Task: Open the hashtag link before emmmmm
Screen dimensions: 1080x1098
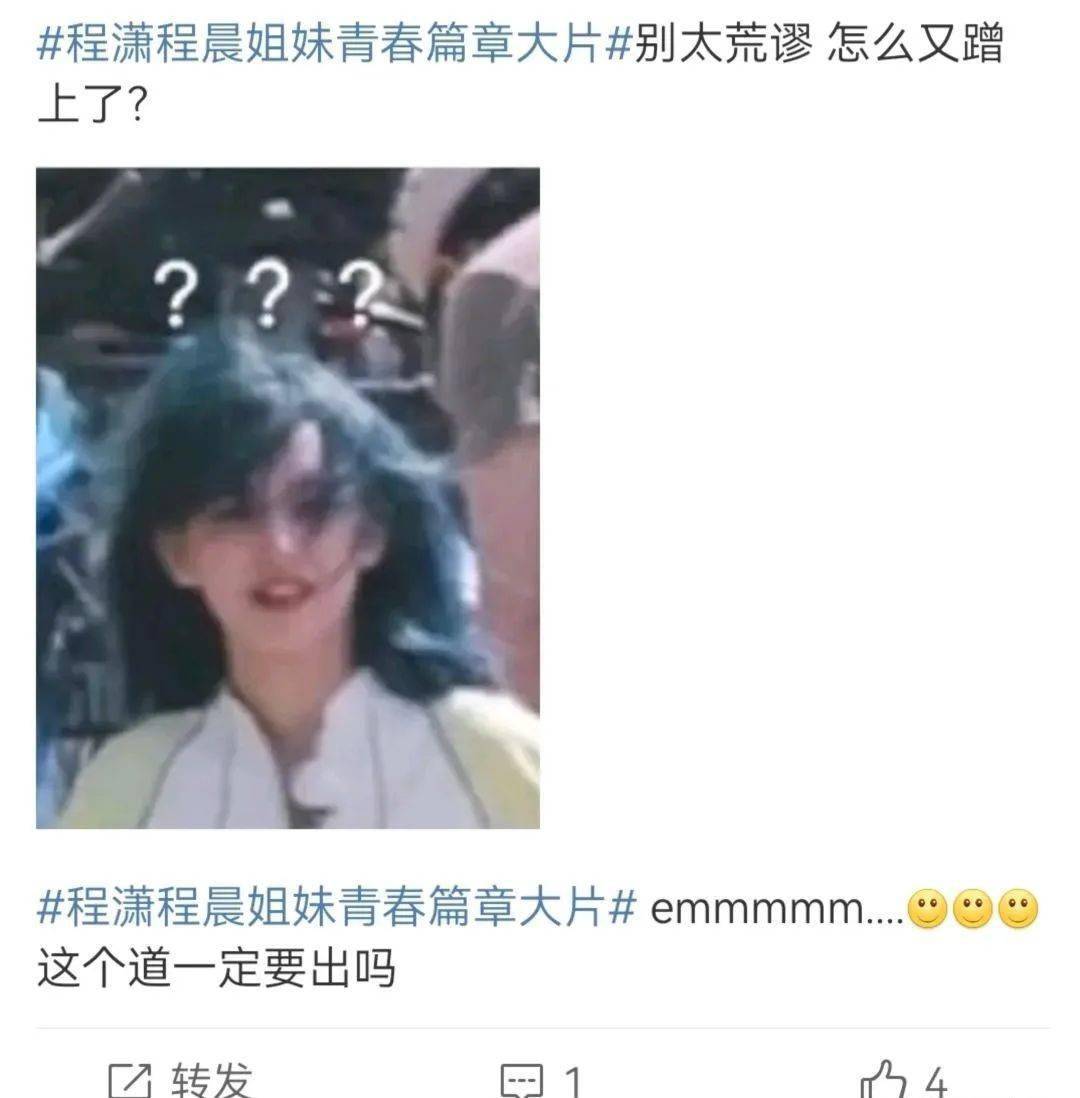Action: tap(336, 910)
